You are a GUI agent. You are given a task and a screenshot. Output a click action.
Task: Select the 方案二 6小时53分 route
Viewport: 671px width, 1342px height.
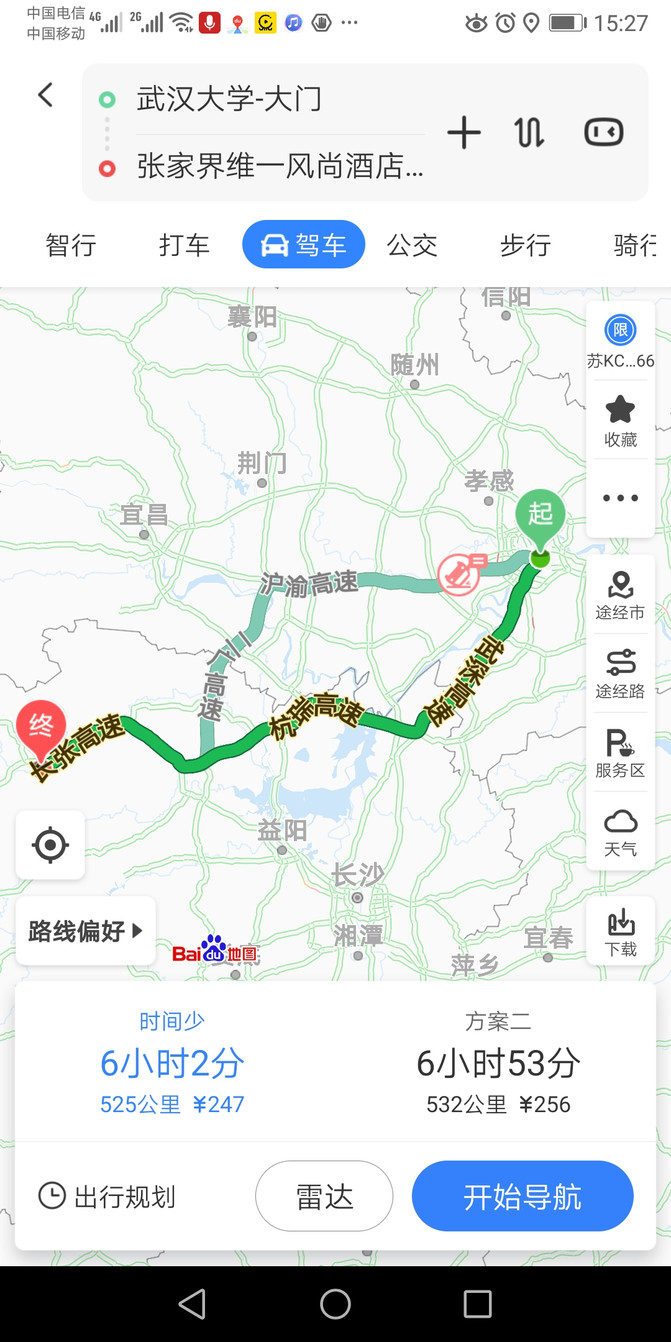click(498, 1062)
